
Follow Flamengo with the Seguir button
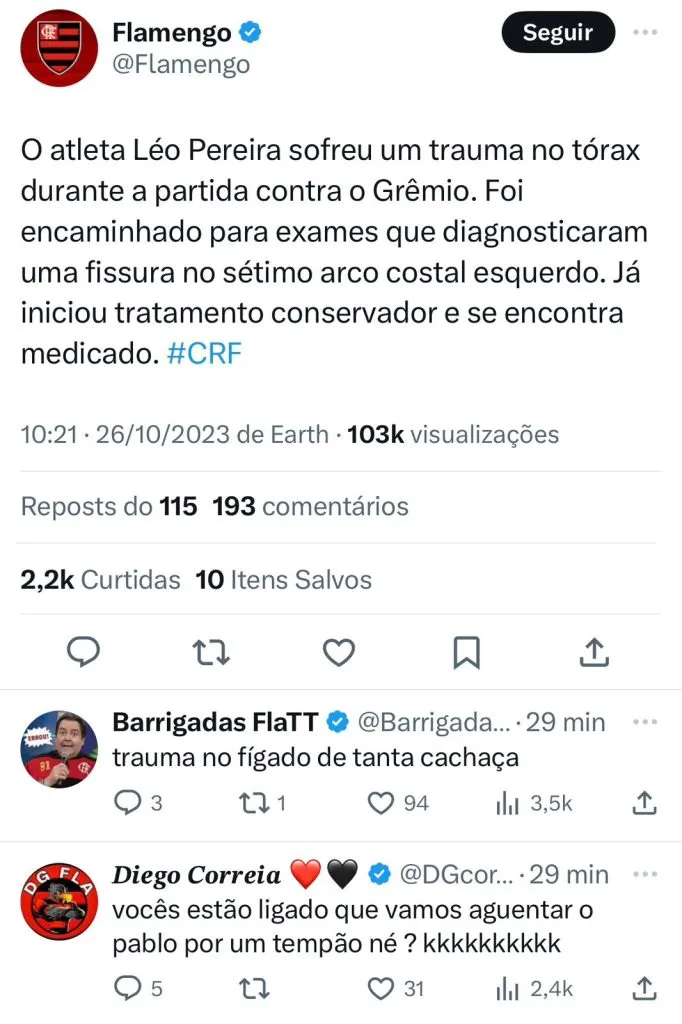[x=558, y=33]
